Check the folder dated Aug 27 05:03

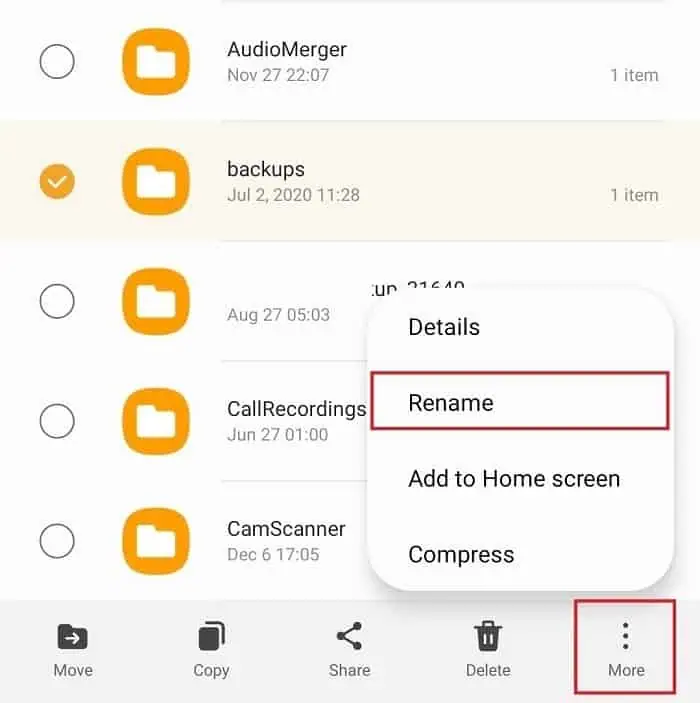pyautogui.click(x=57, y=301)
